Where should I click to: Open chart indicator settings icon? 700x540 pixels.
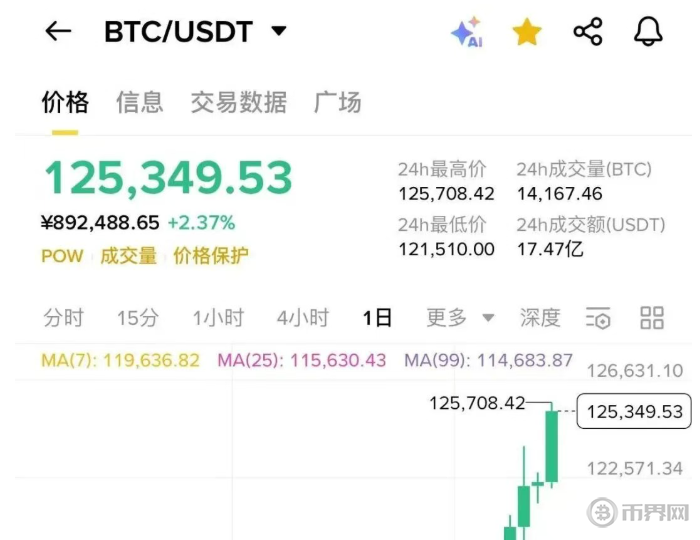point(598,318)
